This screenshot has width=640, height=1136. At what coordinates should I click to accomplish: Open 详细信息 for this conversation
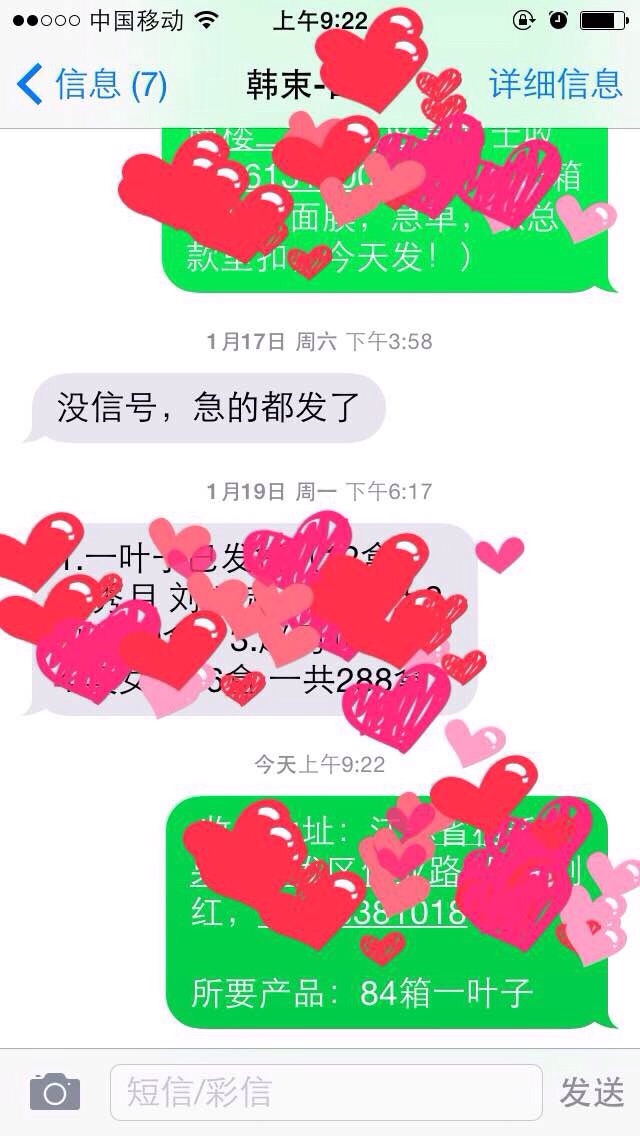point(555,84)
